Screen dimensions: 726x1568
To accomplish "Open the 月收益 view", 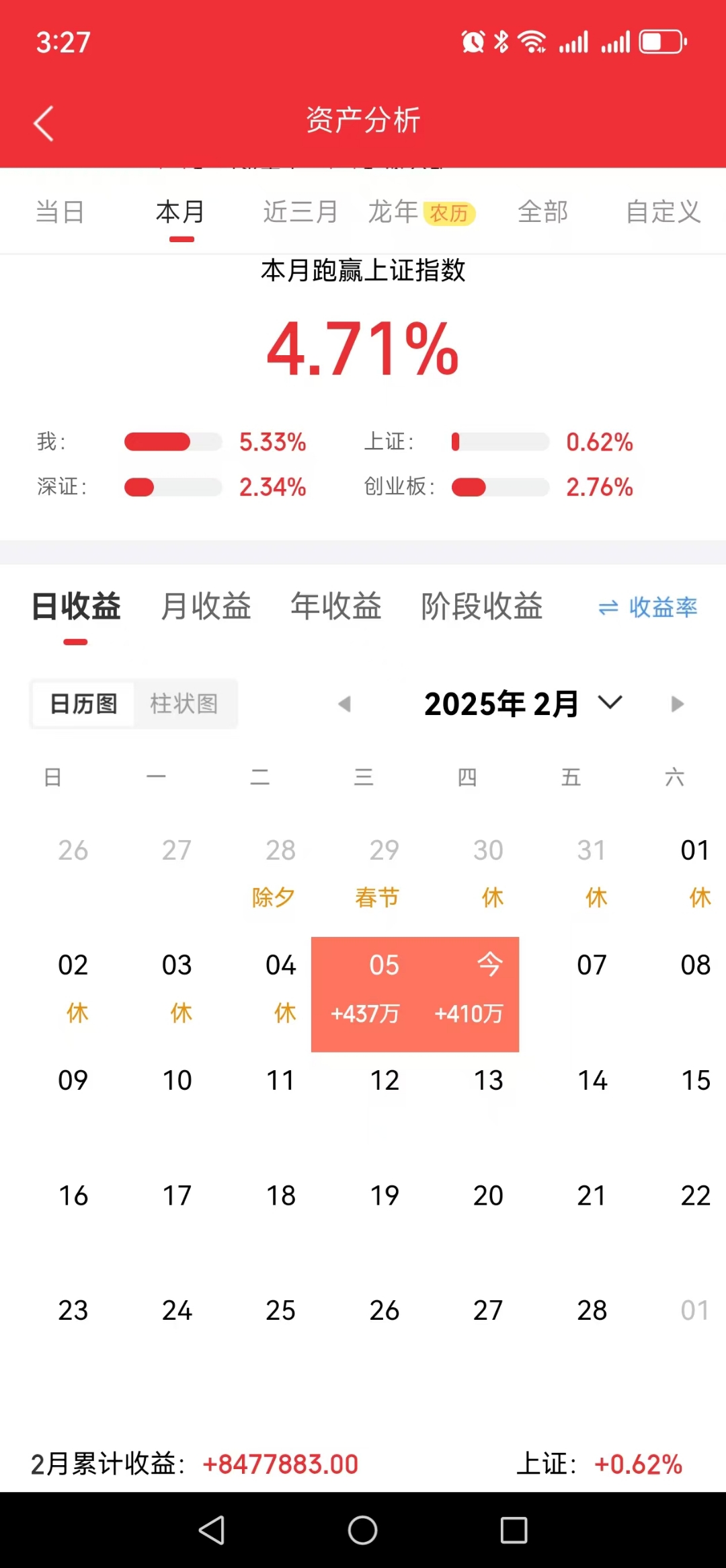I will pyautogui.click(x=204, y=606).
